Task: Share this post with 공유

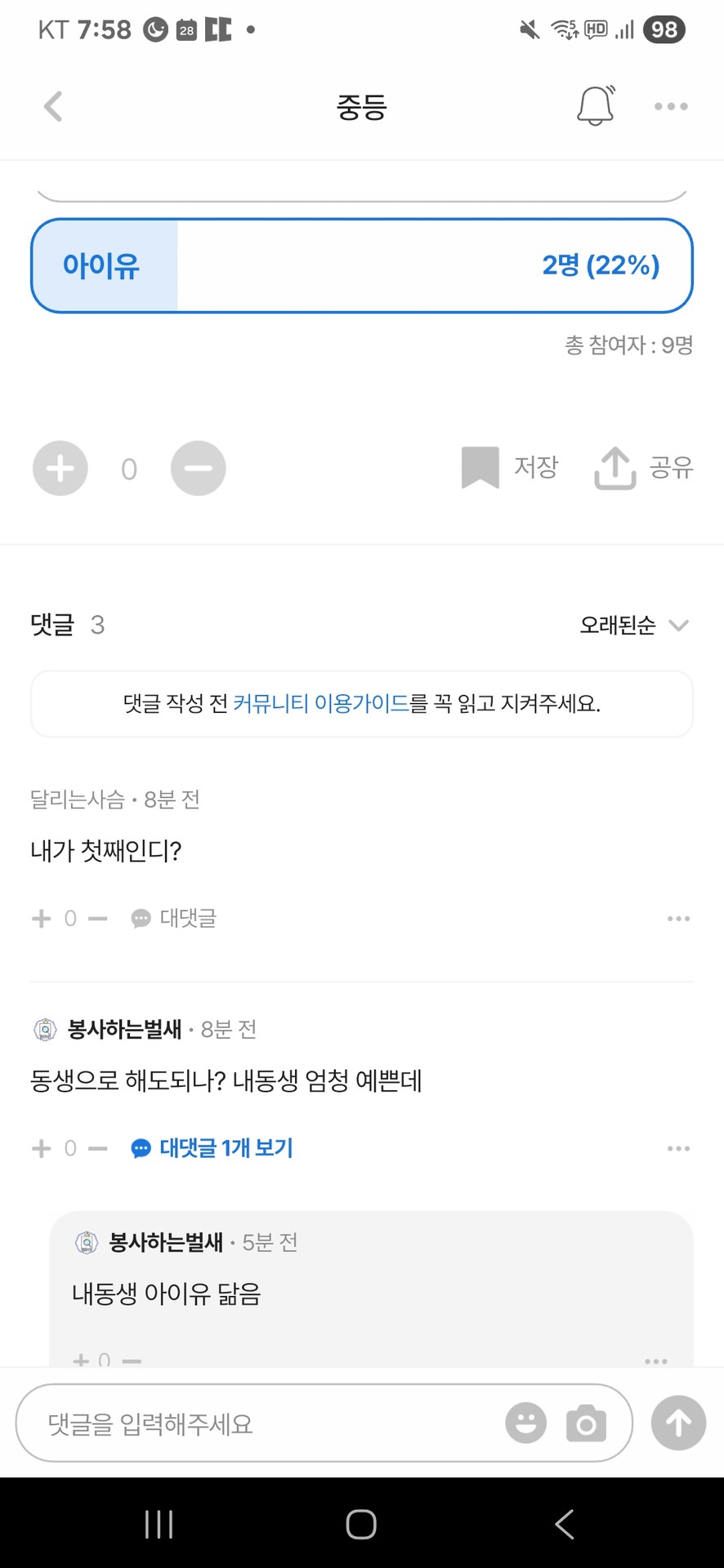Action: click(x=644, y=467)
